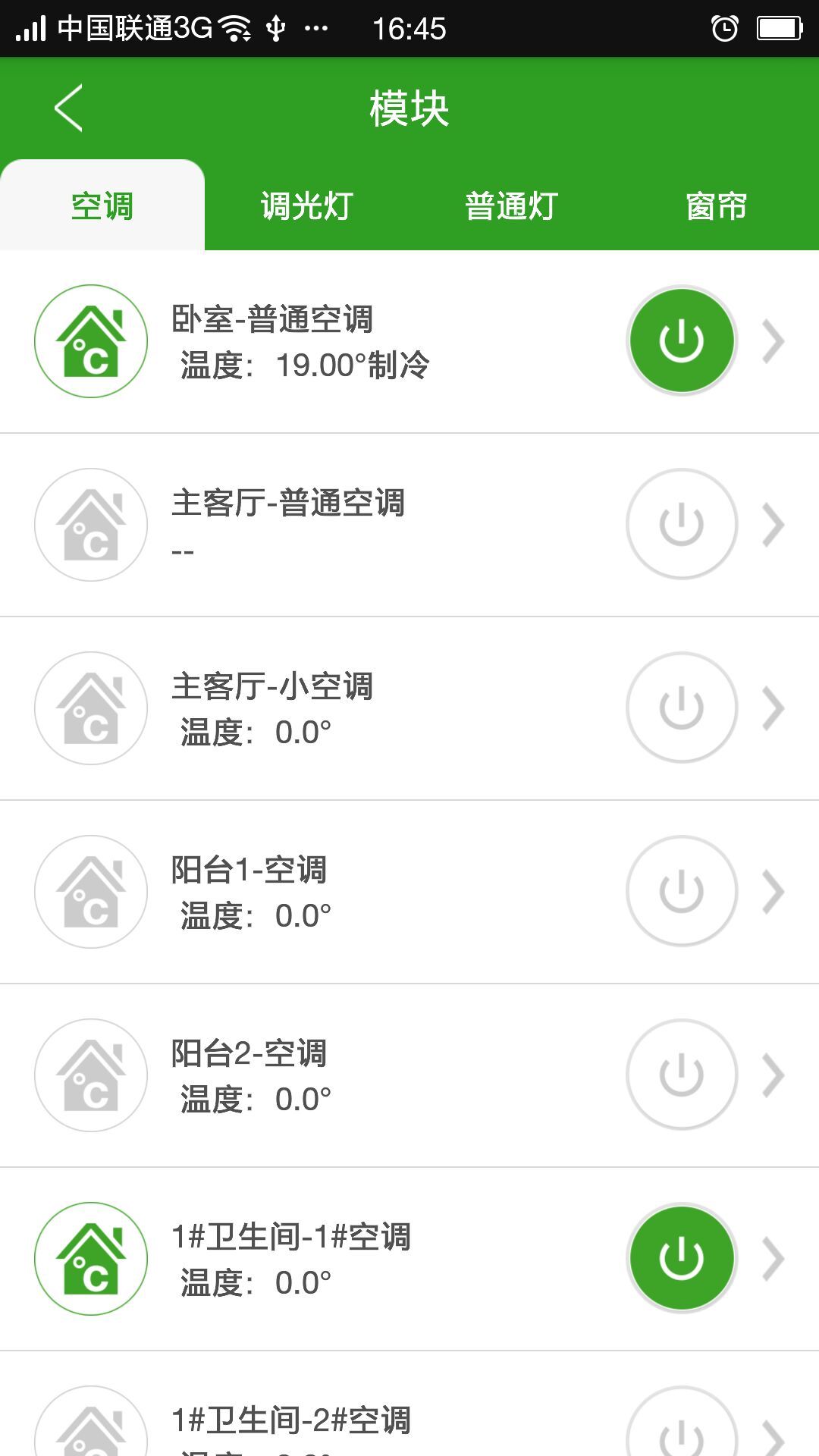Click the 阳台1-空调 device icon

pyautogui.click(x=90, y=892)
